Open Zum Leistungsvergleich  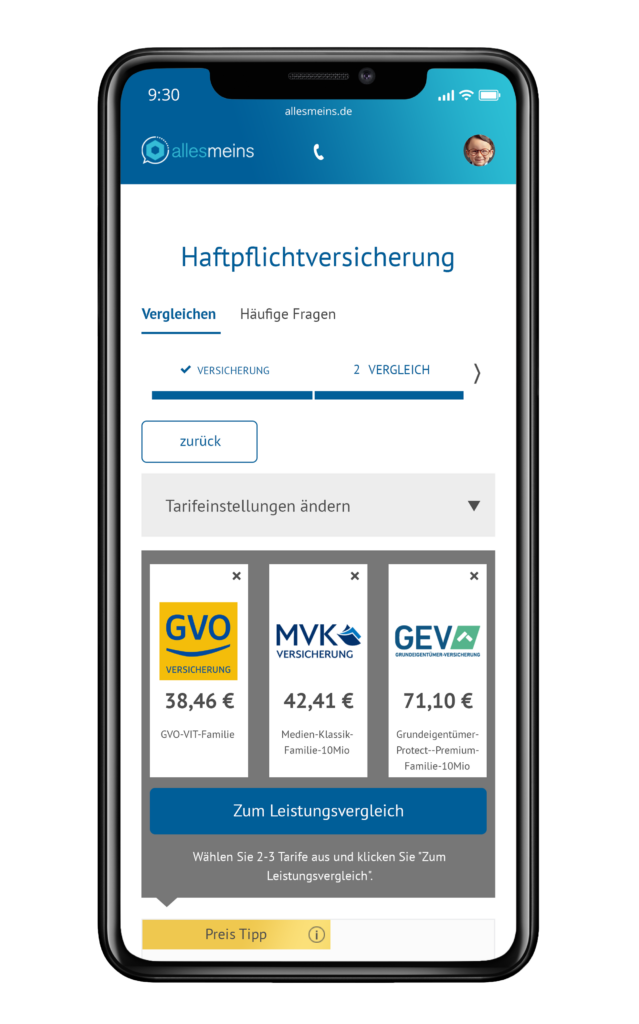318,811
